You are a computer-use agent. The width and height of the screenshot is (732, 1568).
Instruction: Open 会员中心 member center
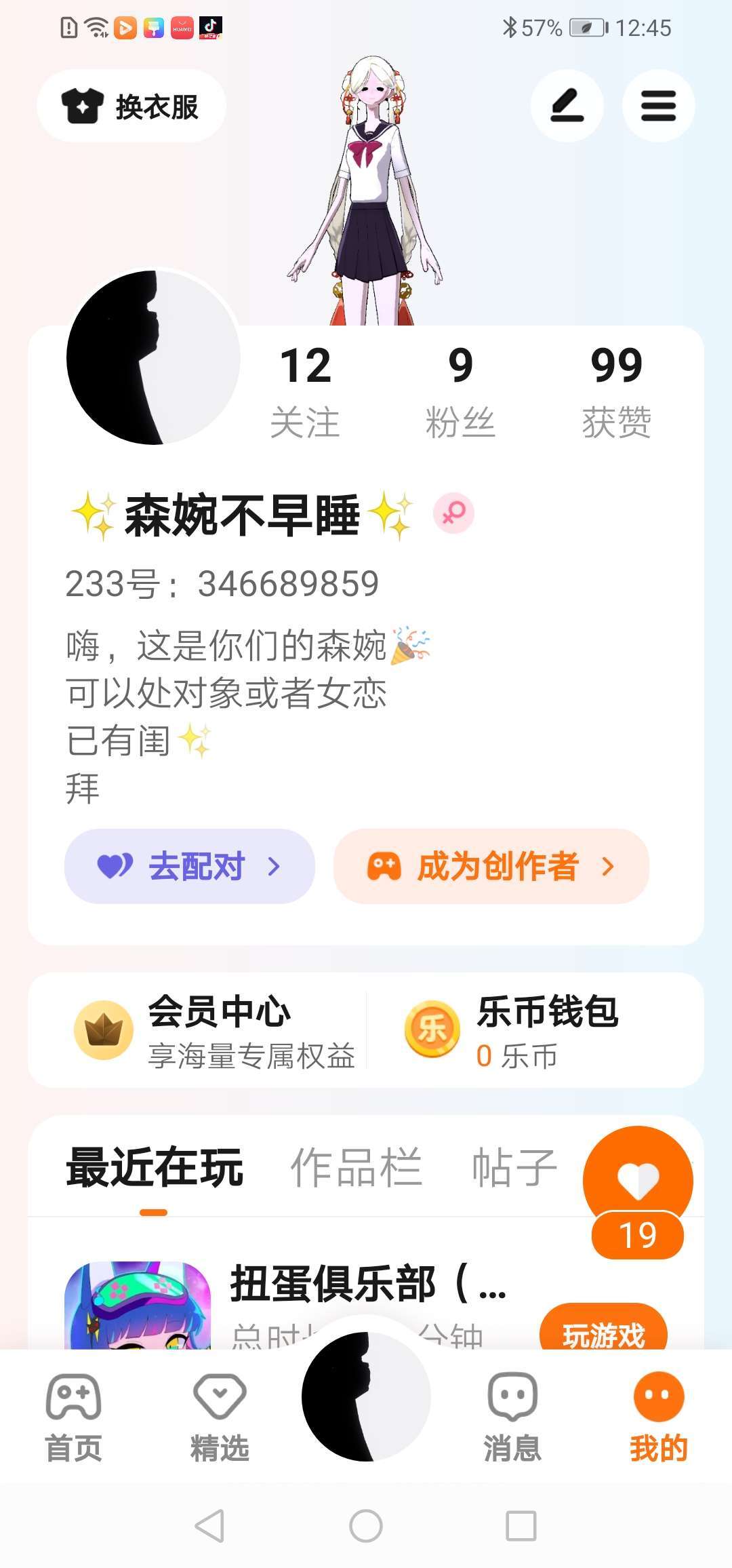[x=217, y=1030]
